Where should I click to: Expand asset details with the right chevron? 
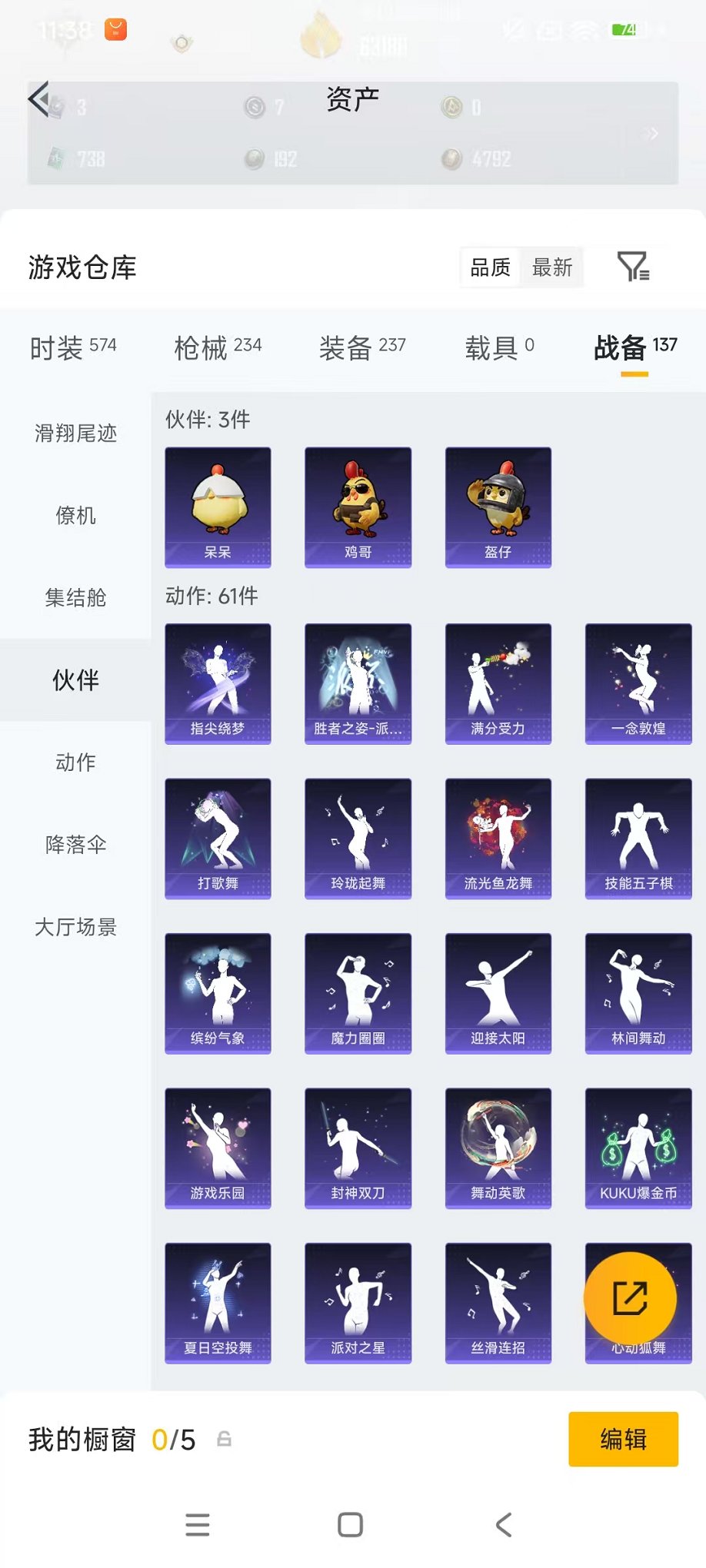[650, 132]
